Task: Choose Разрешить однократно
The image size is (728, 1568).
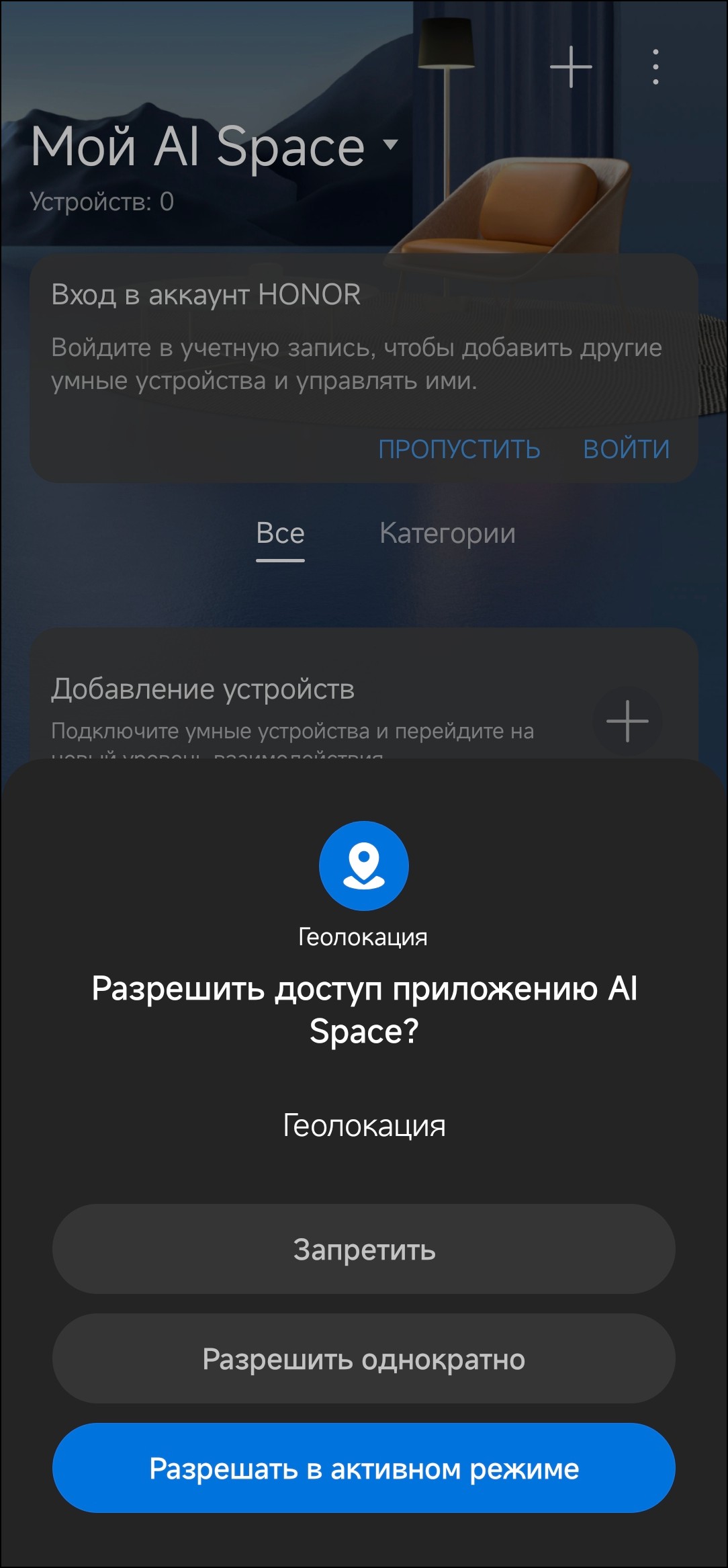Action: 364,1359
